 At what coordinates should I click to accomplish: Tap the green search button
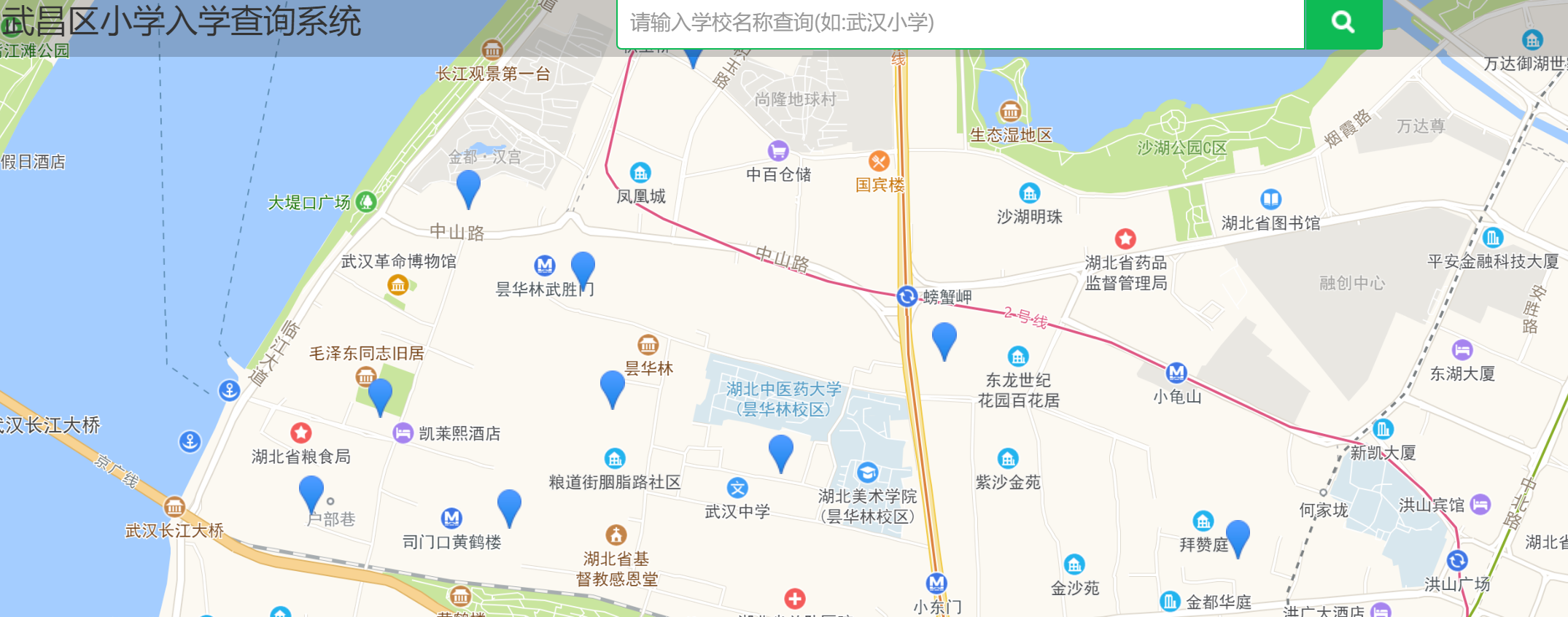(x=1343, y=23)
